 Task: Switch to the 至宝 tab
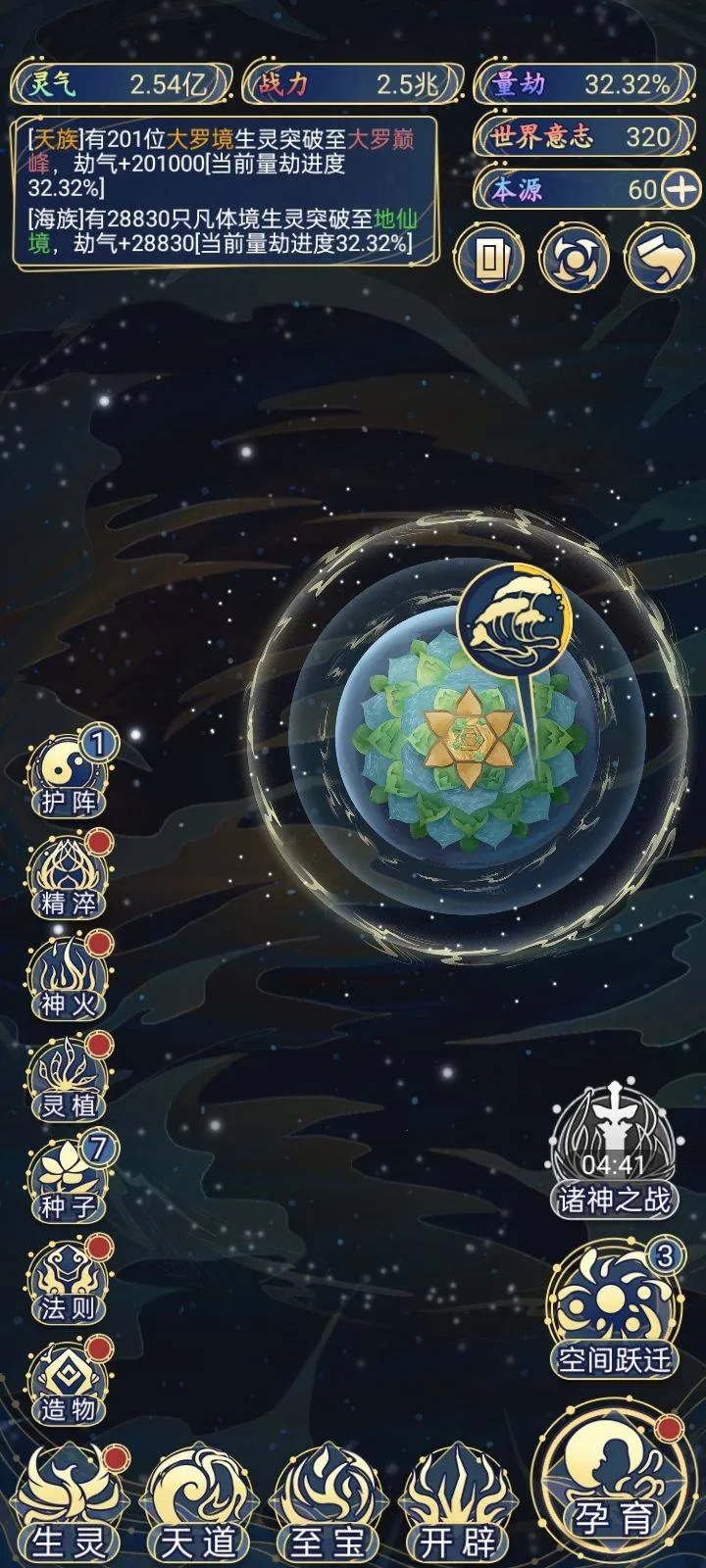tap(325, 1506)
